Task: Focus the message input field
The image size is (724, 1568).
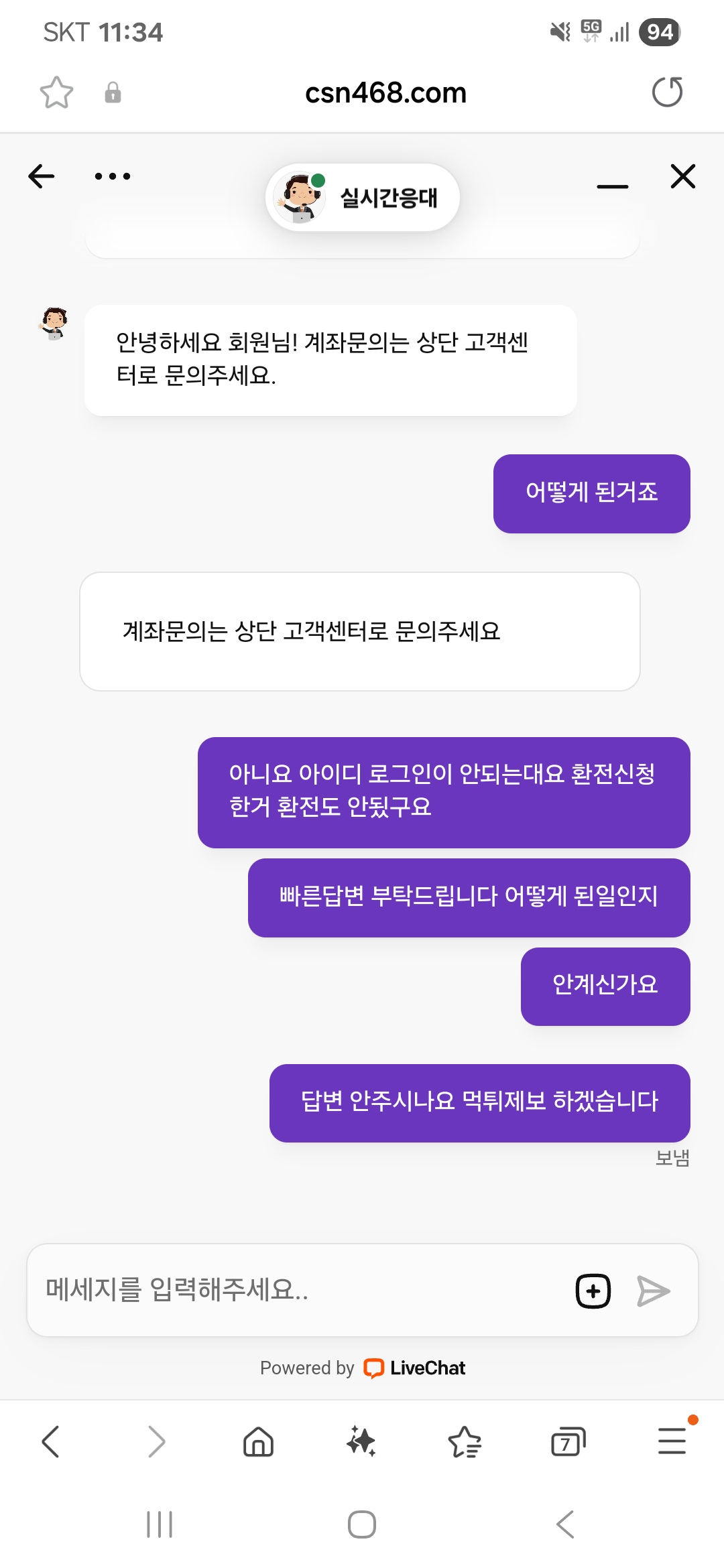Action: point(295,1289)
